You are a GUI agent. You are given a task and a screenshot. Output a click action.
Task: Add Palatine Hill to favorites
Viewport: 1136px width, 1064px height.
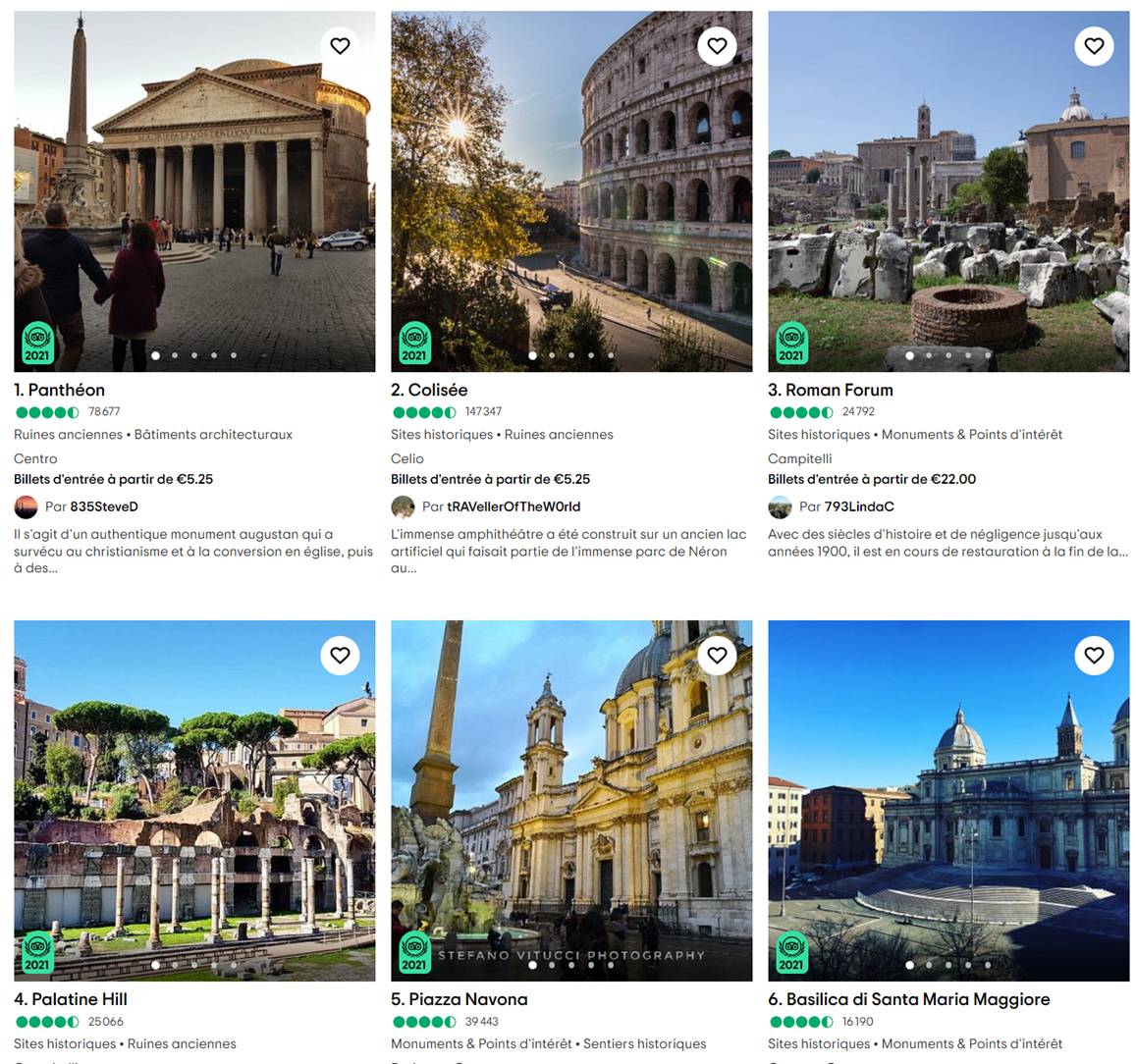[x=340, y=656]
